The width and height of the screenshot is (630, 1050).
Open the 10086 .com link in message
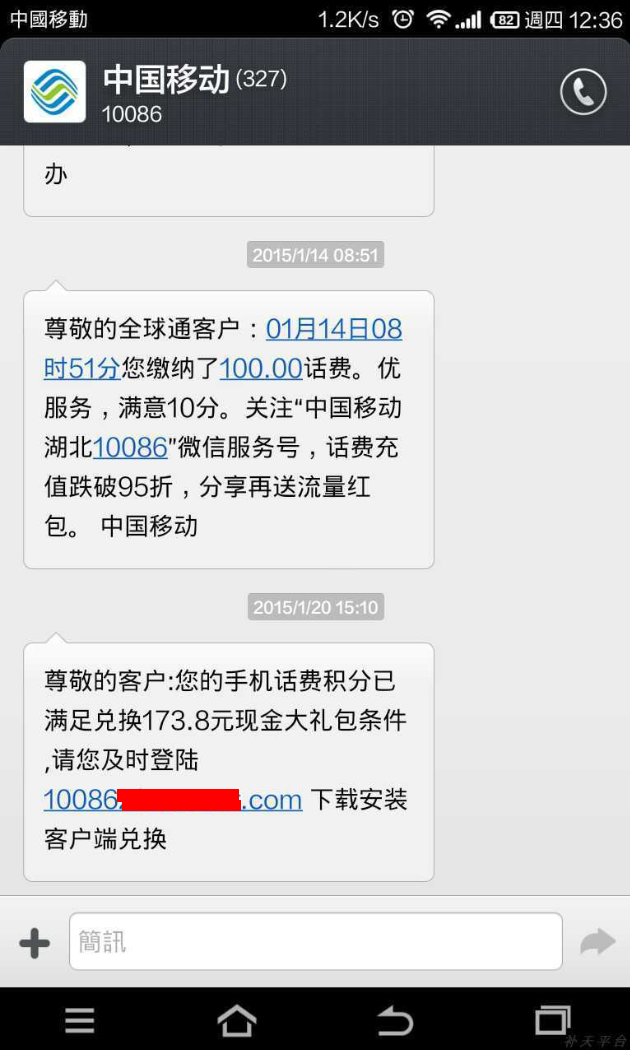pyautogui.click(x=173, y=799)
